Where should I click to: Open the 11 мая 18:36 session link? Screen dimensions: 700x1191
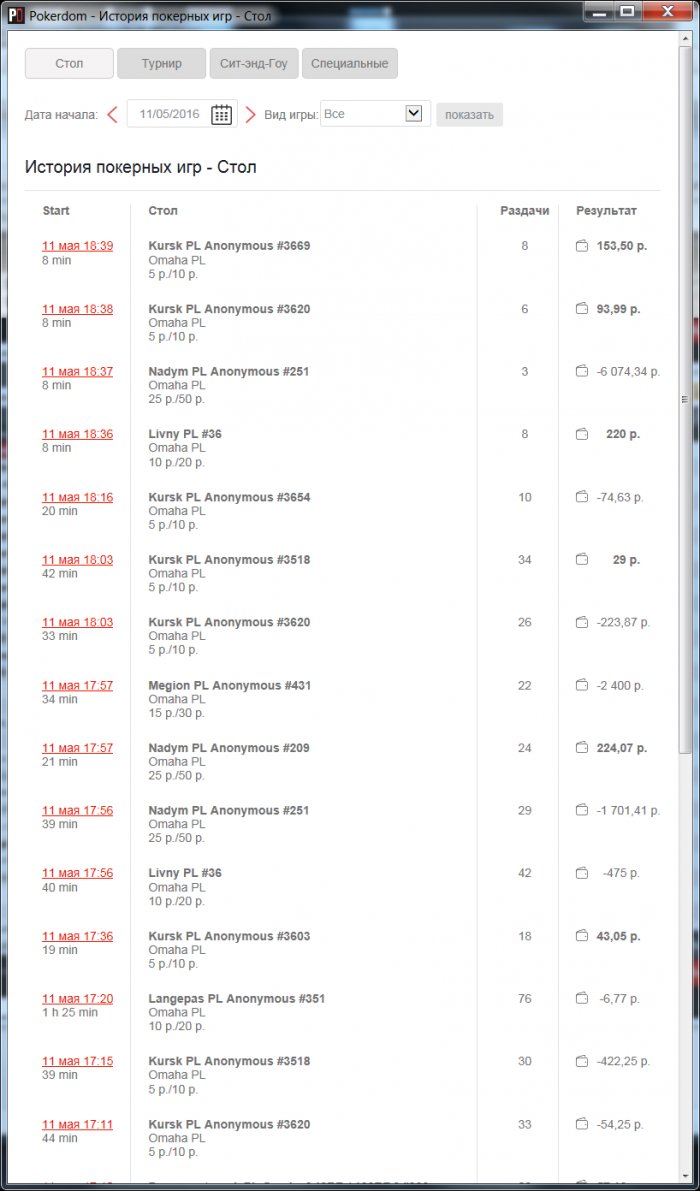(x=77, y=434)
